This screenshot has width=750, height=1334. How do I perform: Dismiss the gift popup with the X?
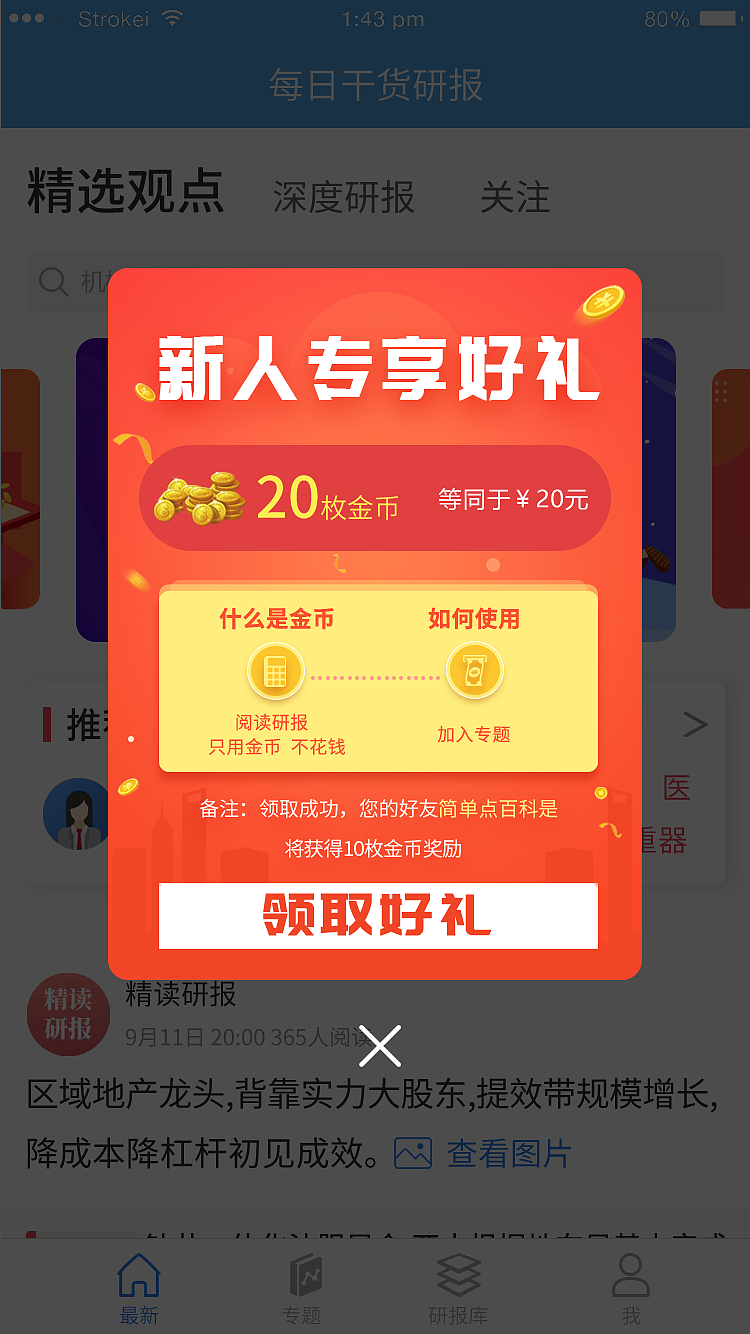(x=380, y=1045)
